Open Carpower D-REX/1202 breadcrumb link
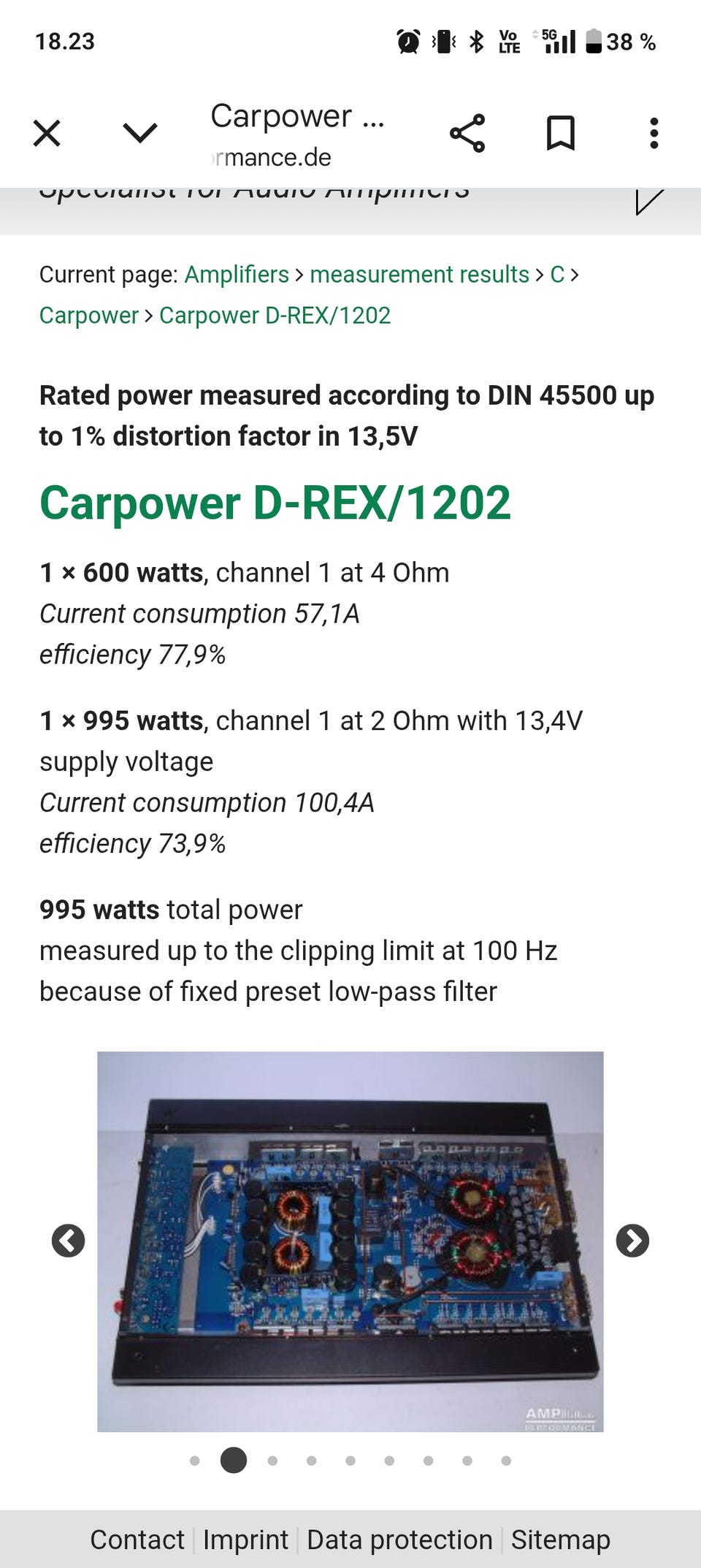Screen dimensions: 701x1568 [275, 315]
